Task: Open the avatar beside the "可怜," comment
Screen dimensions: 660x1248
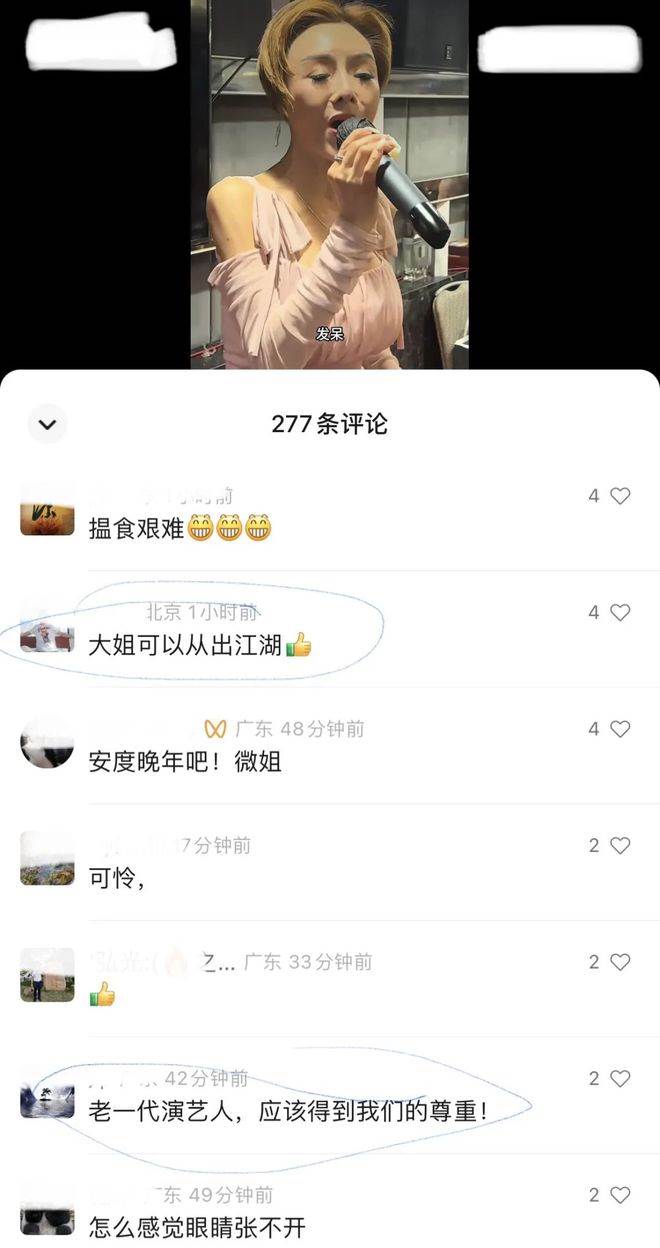Action: point(47,860)
